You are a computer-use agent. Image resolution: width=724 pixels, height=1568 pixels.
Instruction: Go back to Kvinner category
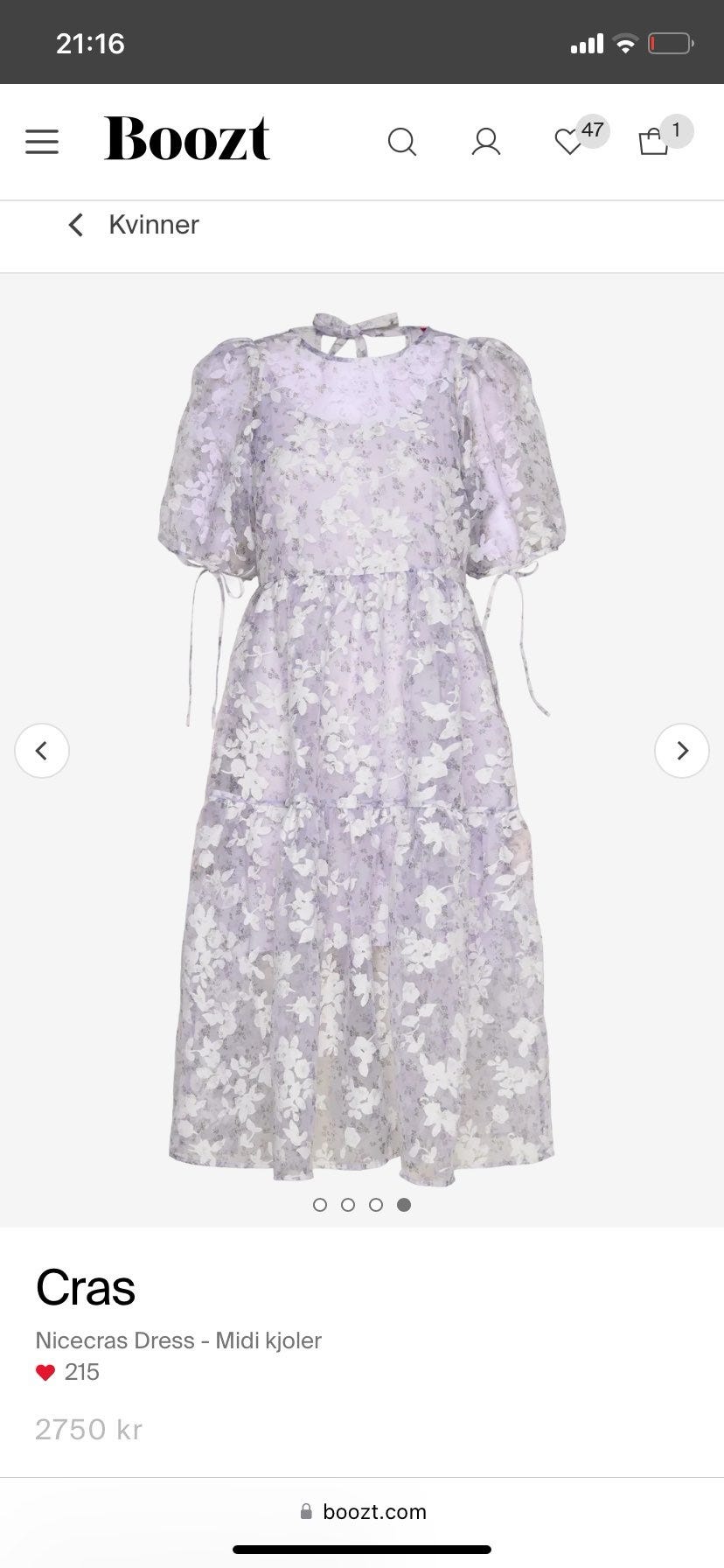click(x=134, y=225)
